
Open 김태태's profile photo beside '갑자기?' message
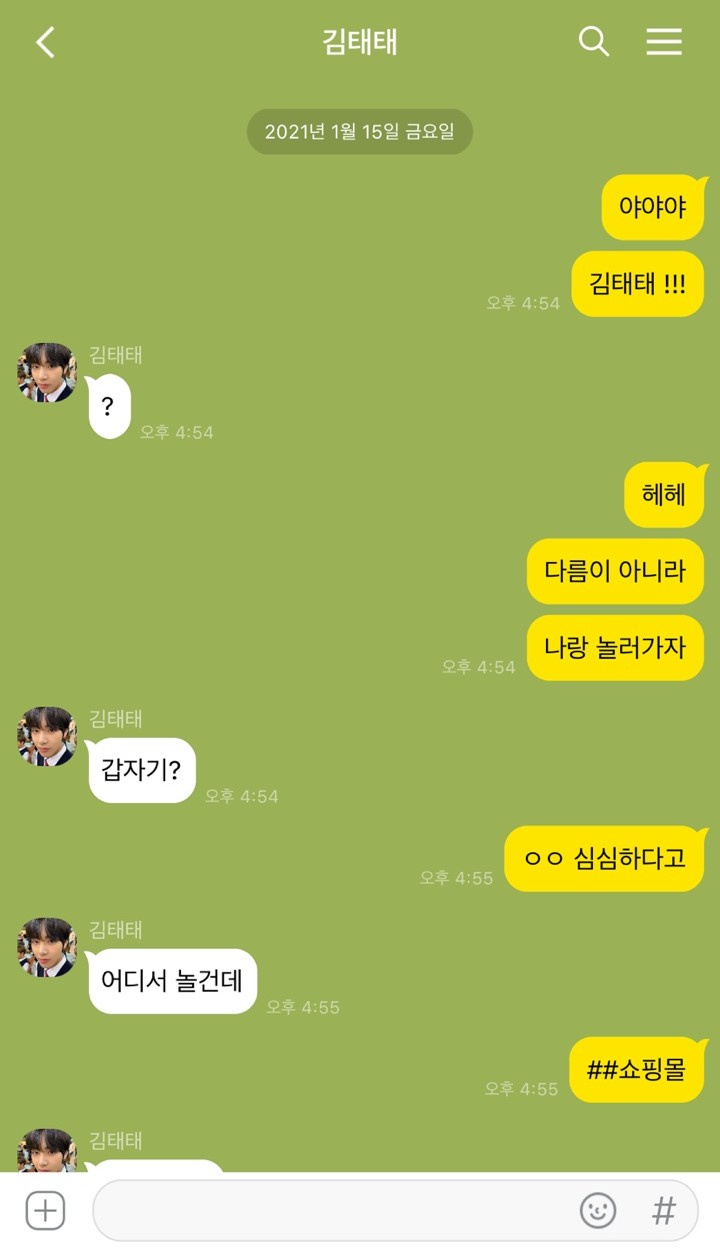(47, 737)
